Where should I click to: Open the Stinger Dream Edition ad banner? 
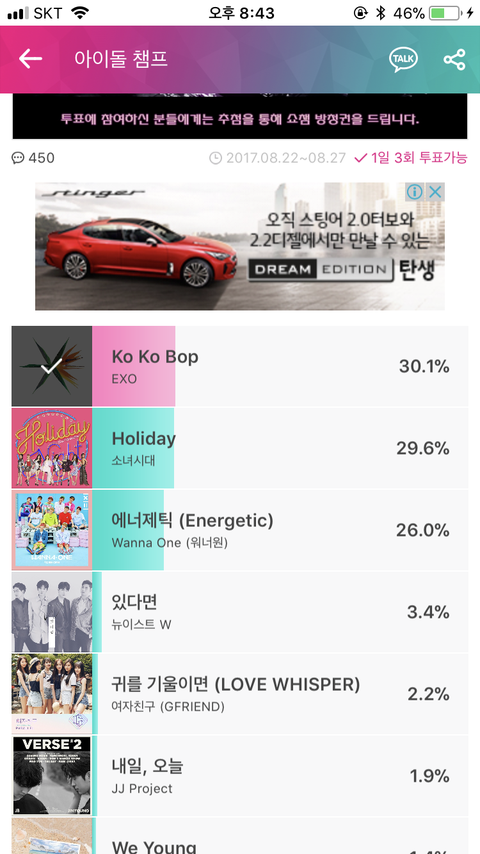tap(240, 246)
